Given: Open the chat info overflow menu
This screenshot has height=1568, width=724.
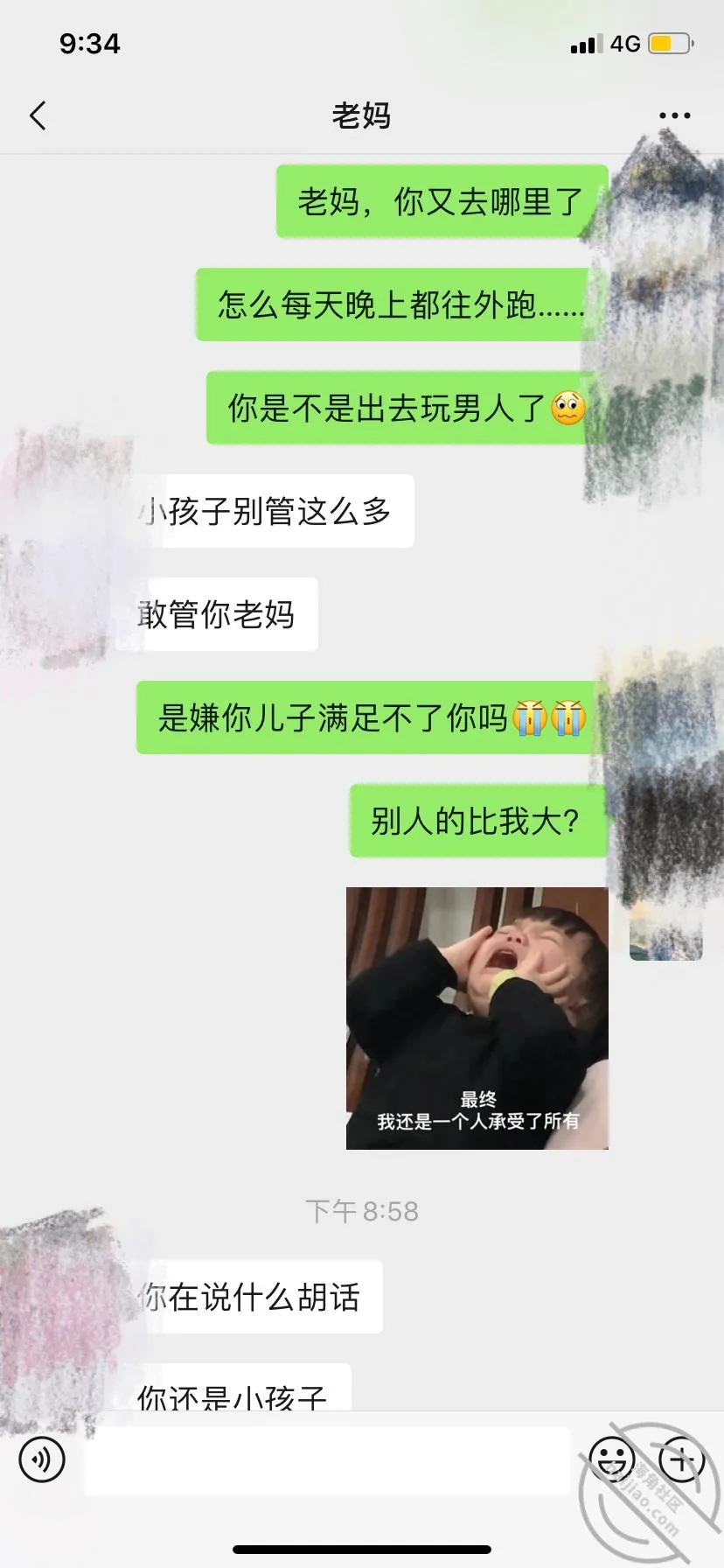Looking at the screenshot, I should pos(674,115).
